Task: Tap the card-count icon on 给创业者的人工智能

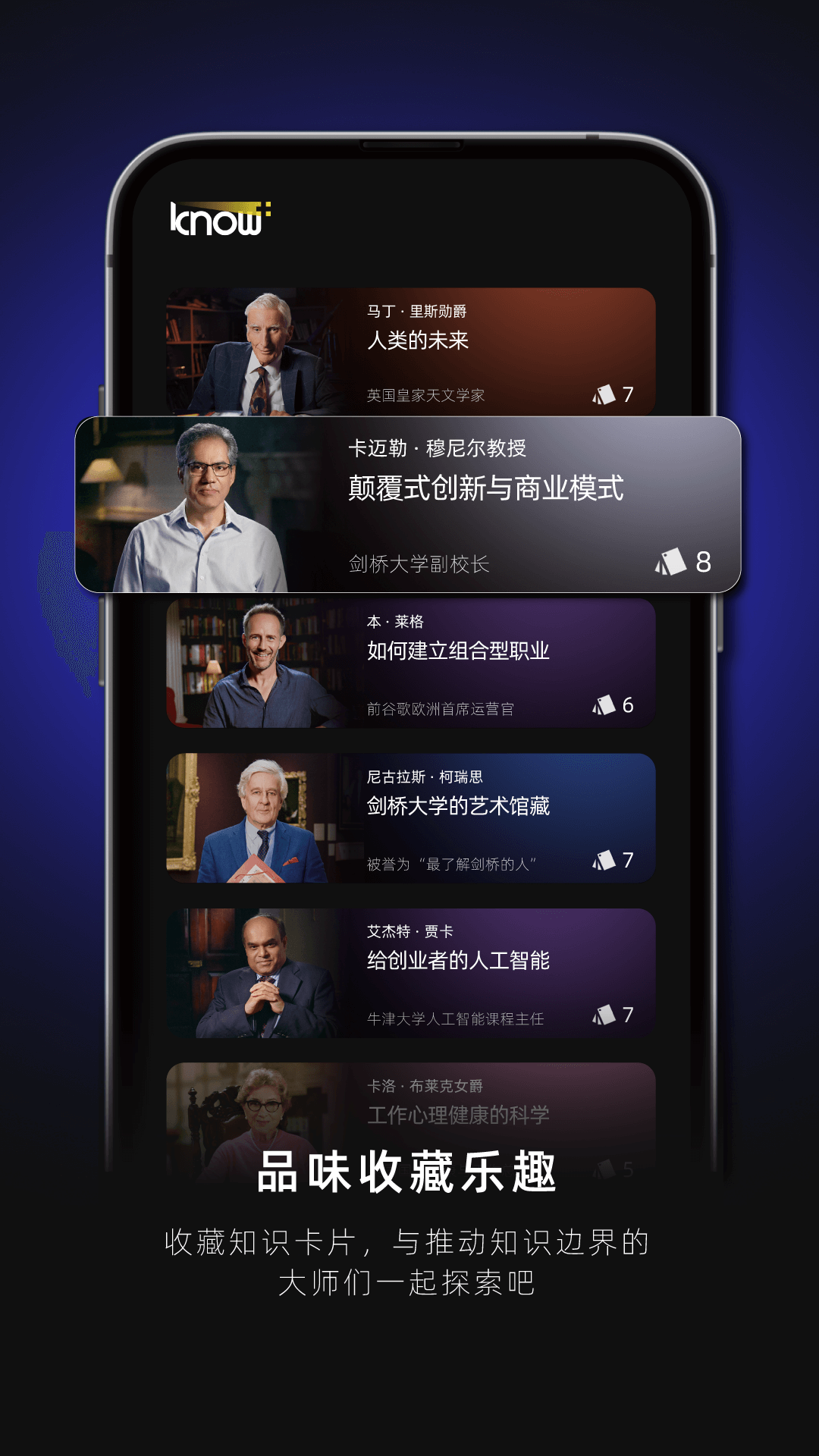Action: click(603, 1014)
